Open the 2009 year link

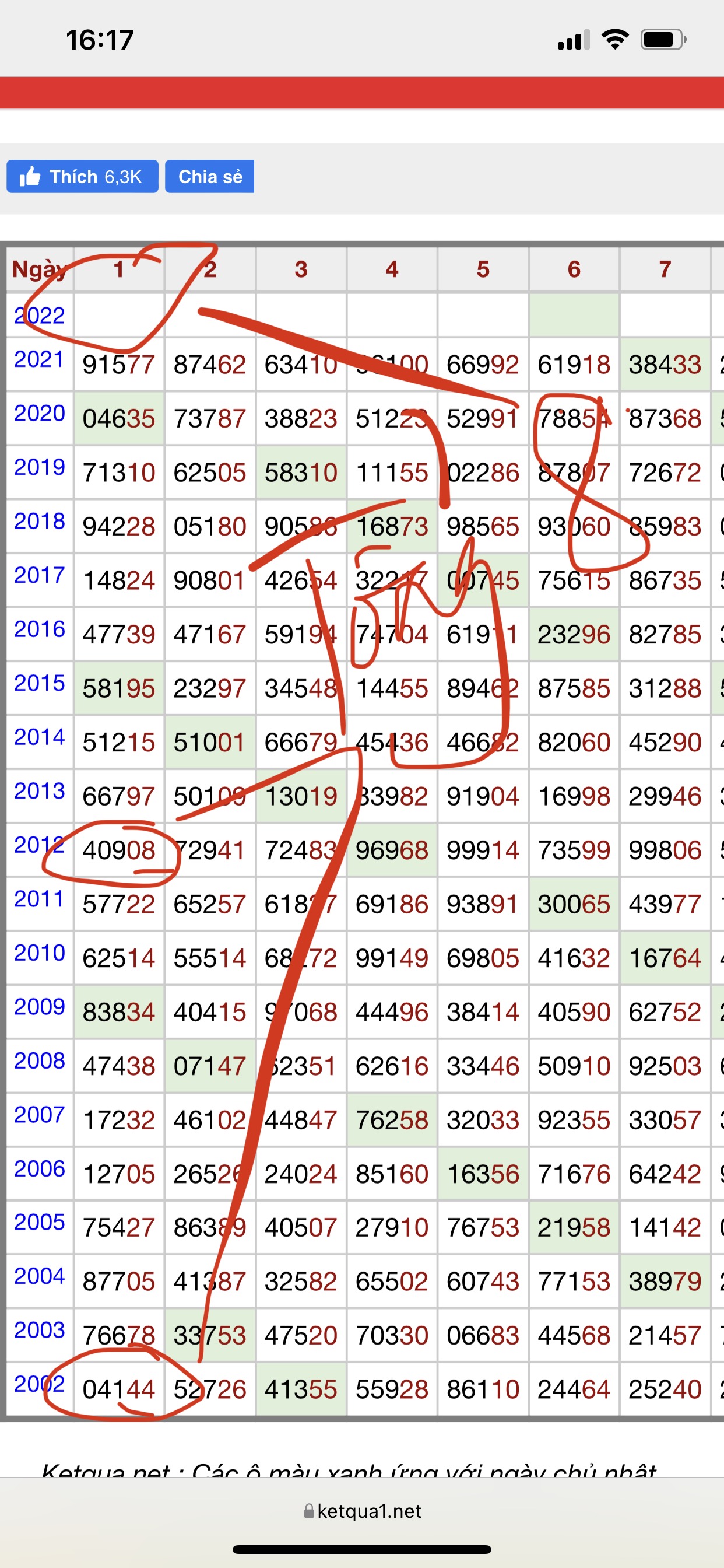[39, 1007]
